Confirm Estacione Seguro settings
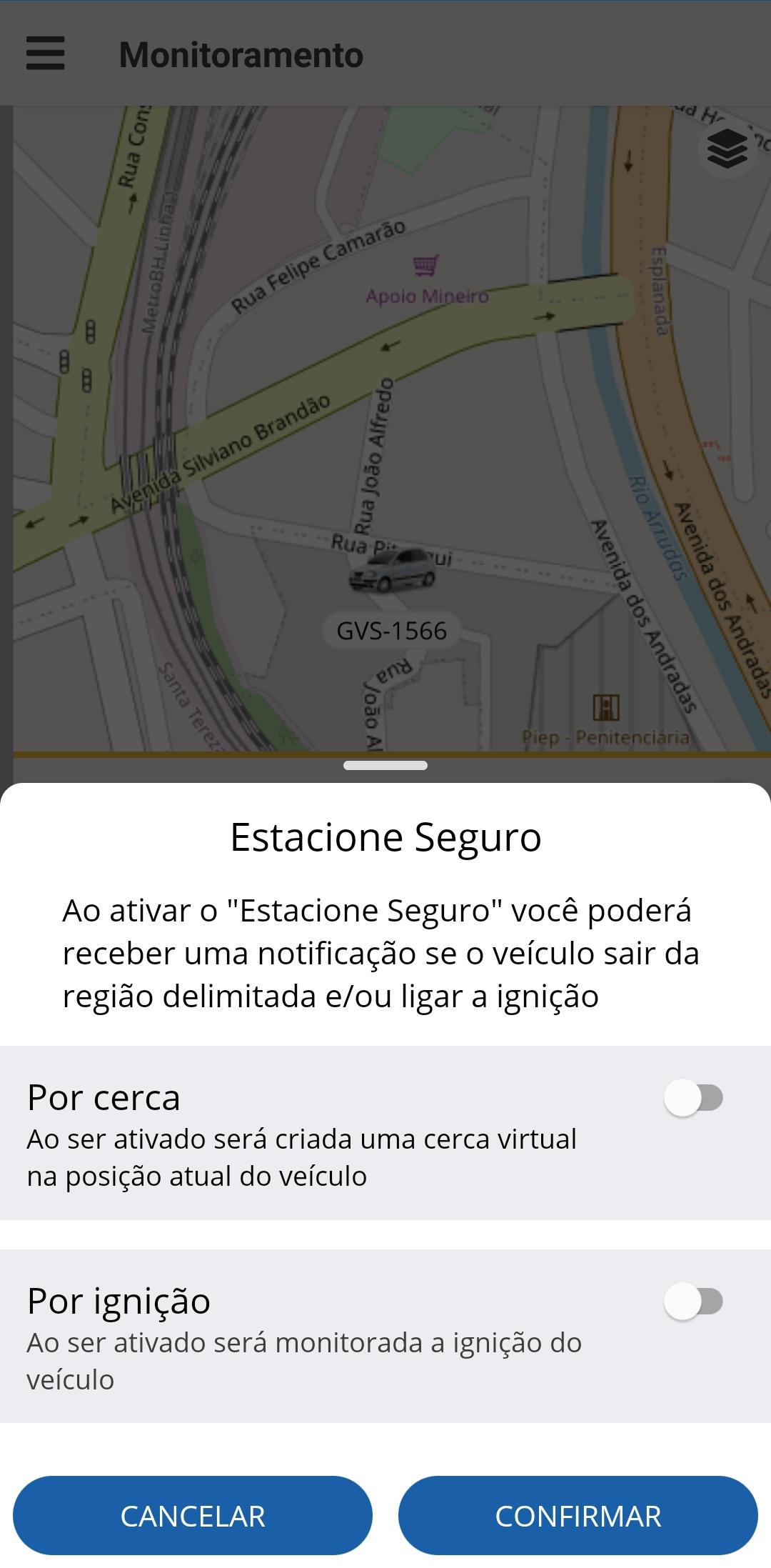771x1568 pixels. (578, 1515)
